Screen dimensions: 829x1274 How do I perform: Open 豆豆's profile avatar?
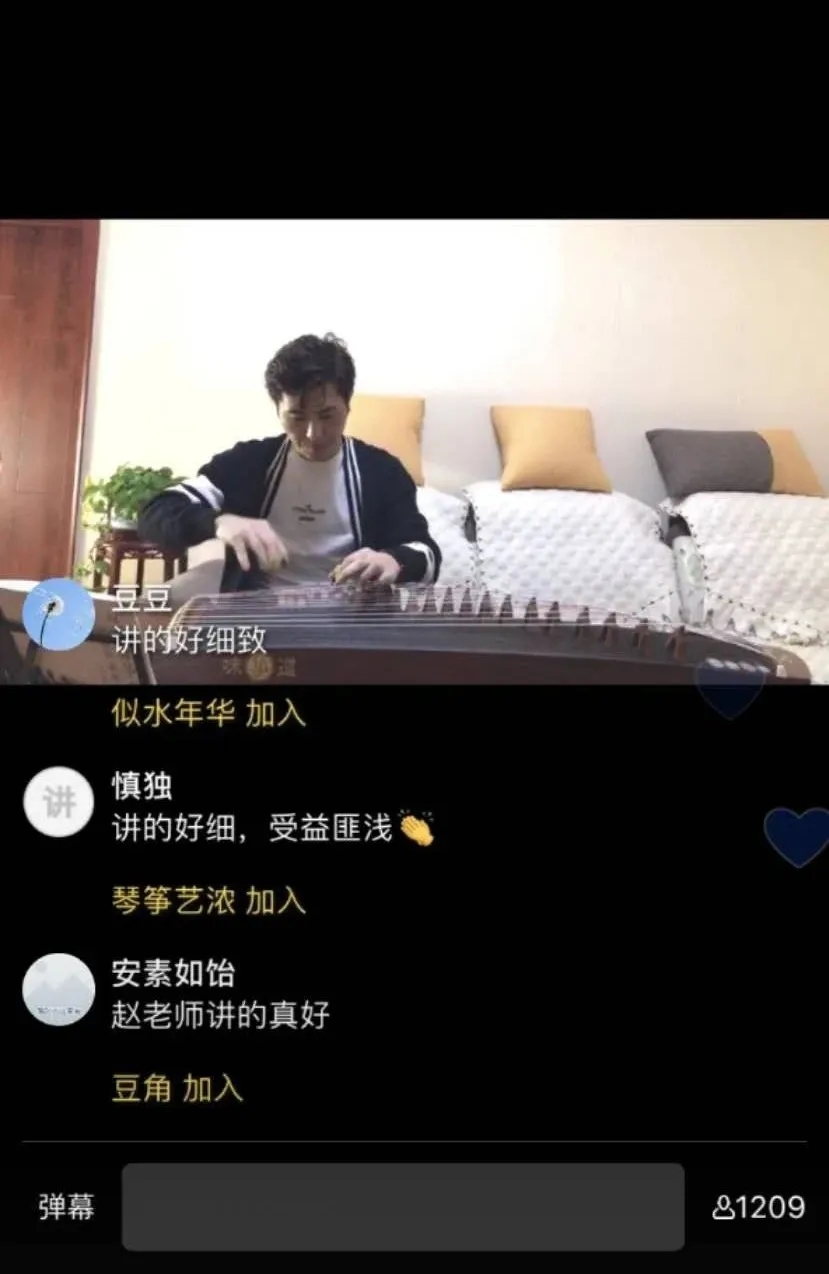[59, 614]
